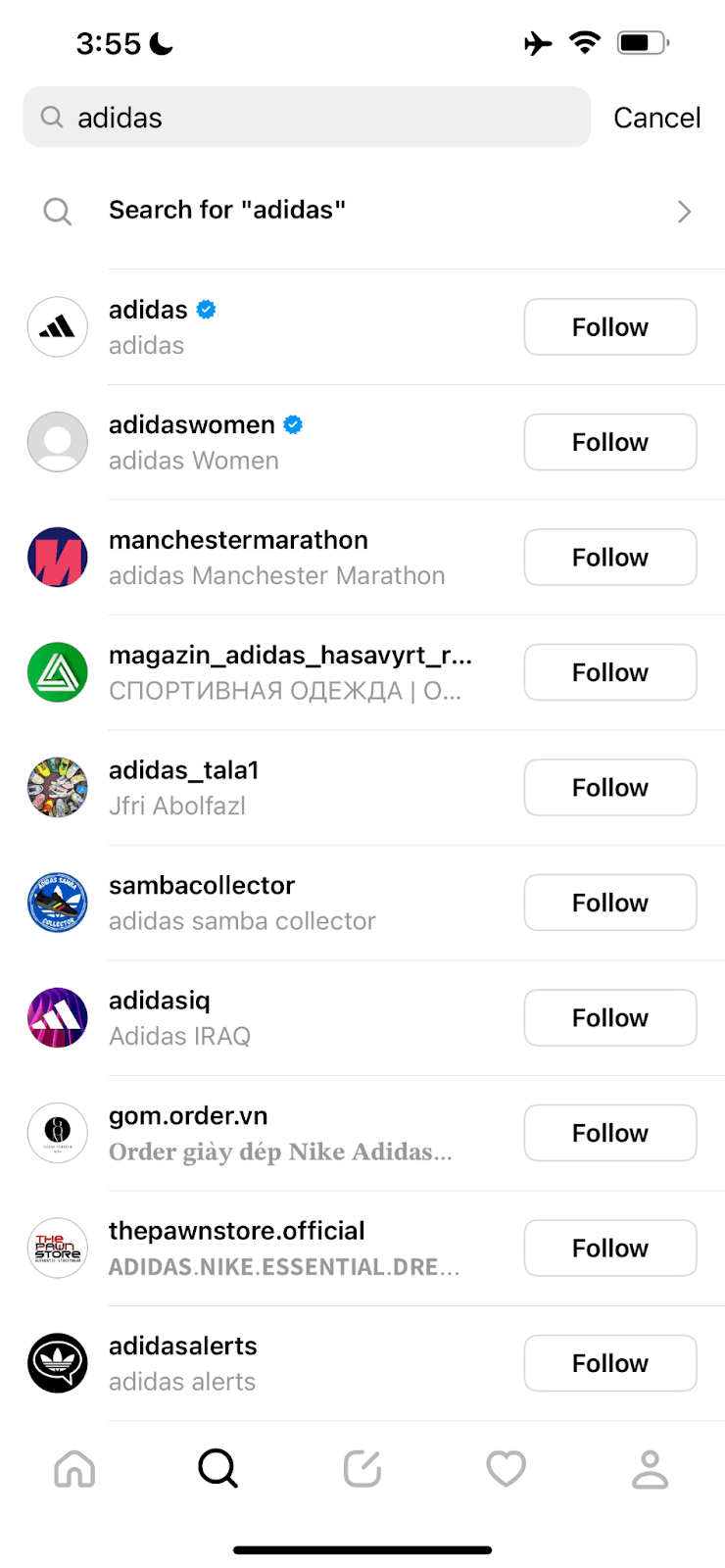
Task: Follow manchestermarathon
Action: coord(609,558)
